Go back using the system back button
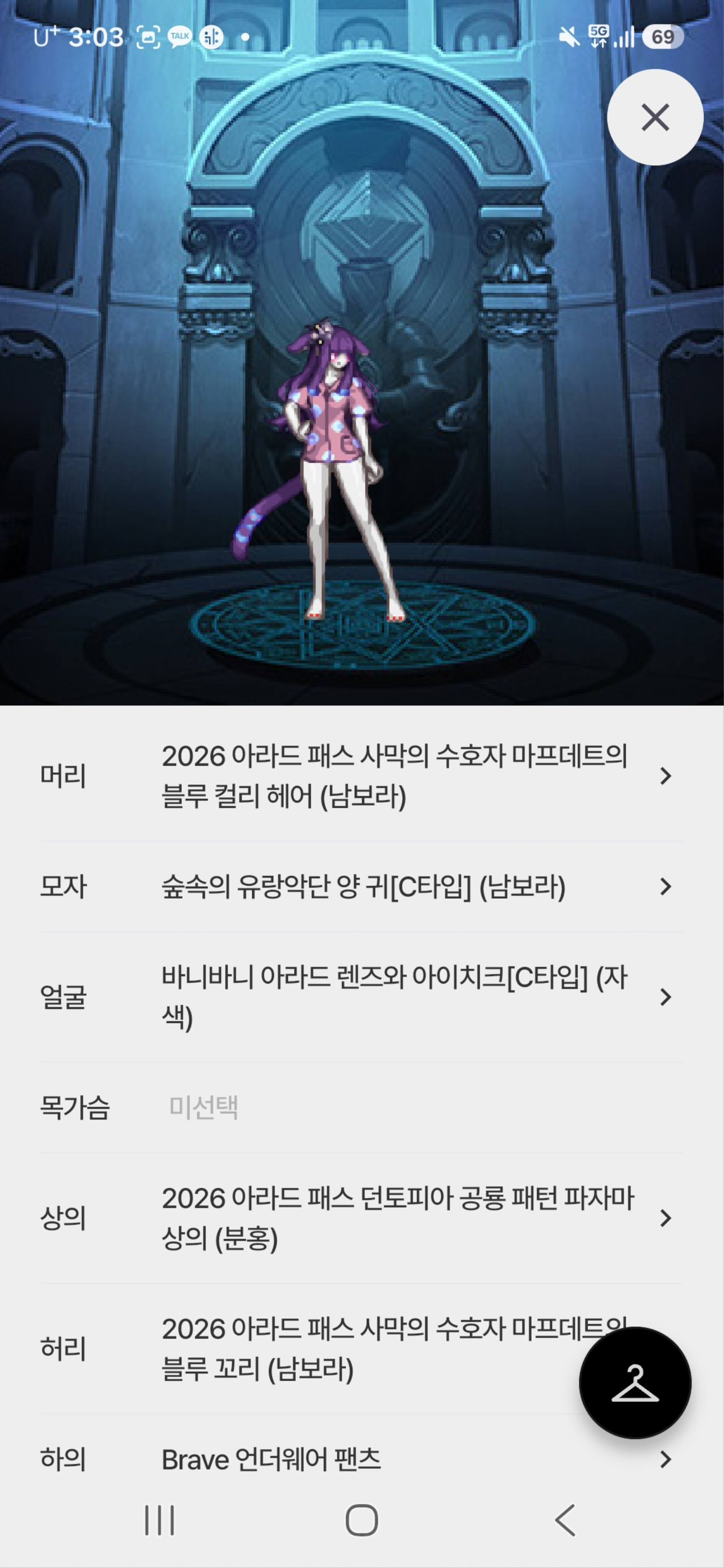724x1568 pixels. [x=565, y=1520]
